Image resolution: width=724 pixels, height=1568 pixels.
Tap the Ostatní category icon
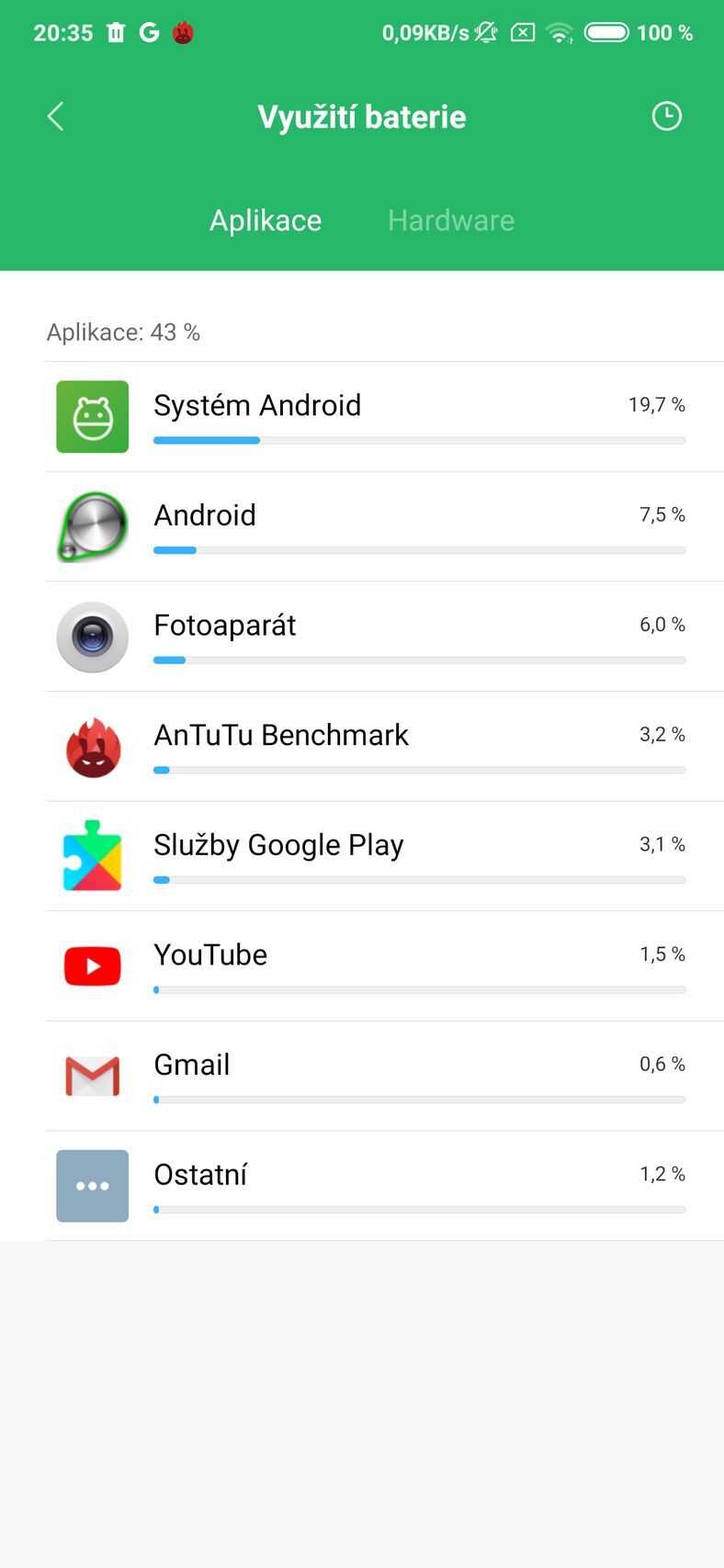(92, 1185)
